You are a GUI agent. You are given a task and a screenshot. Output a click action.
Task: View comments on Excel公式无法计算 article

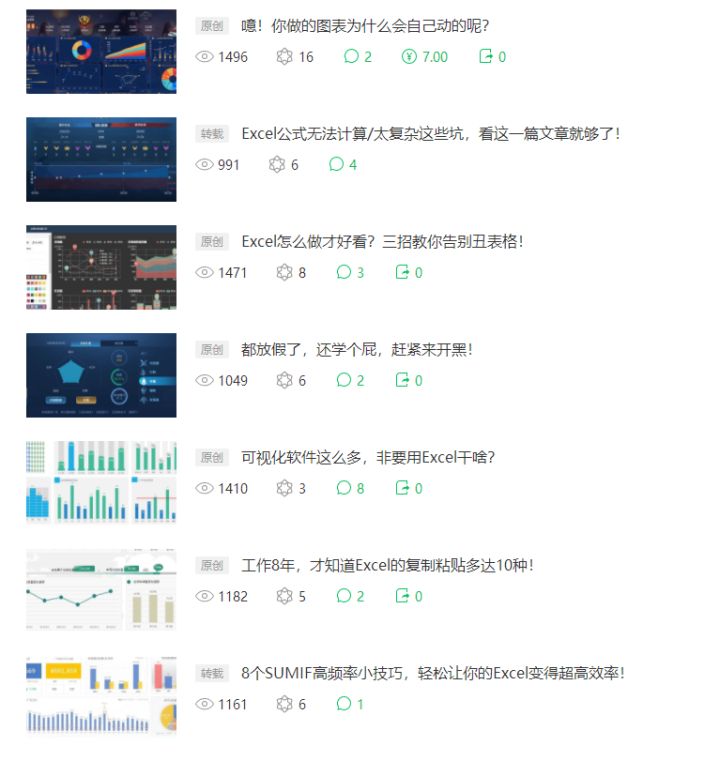point(343,165)
